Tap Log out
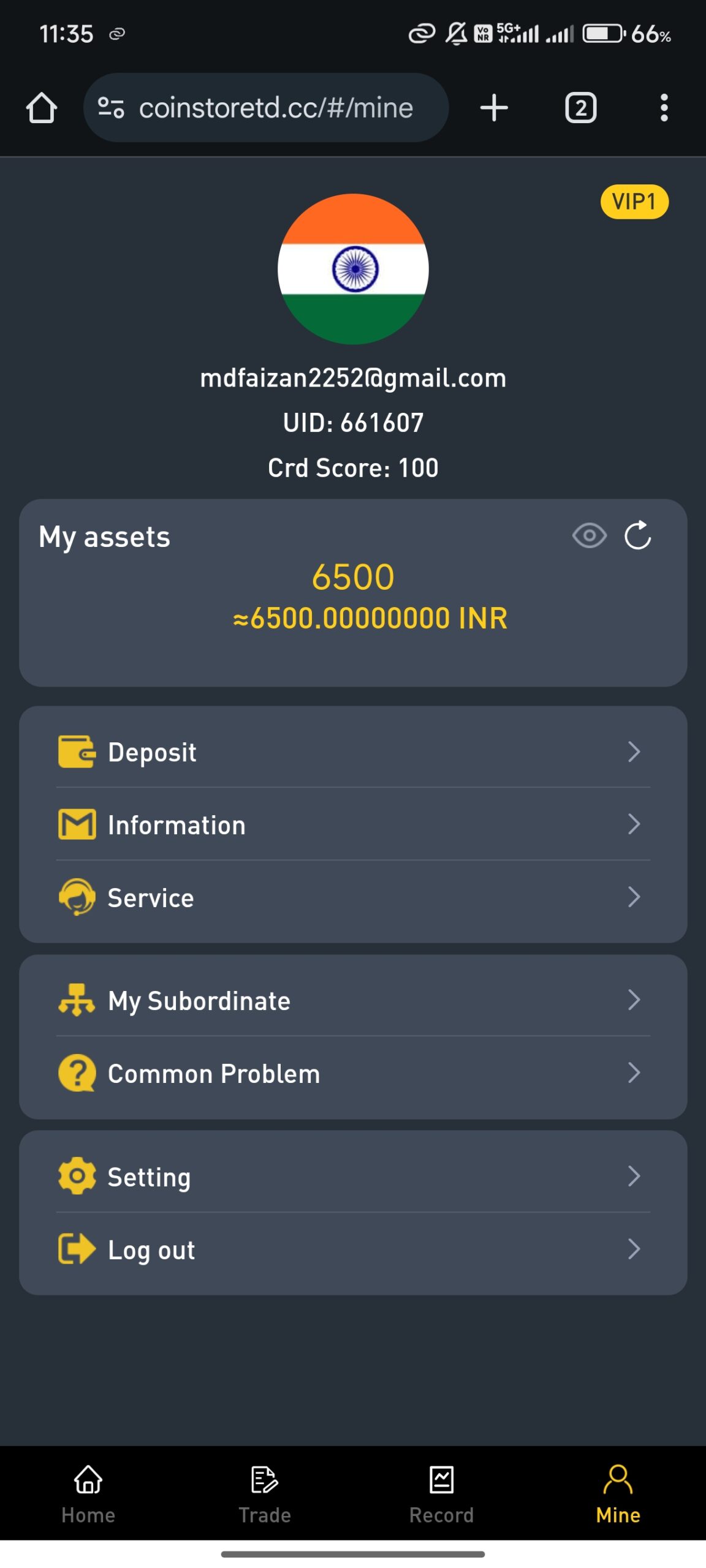 click(x=353, y=1249)
